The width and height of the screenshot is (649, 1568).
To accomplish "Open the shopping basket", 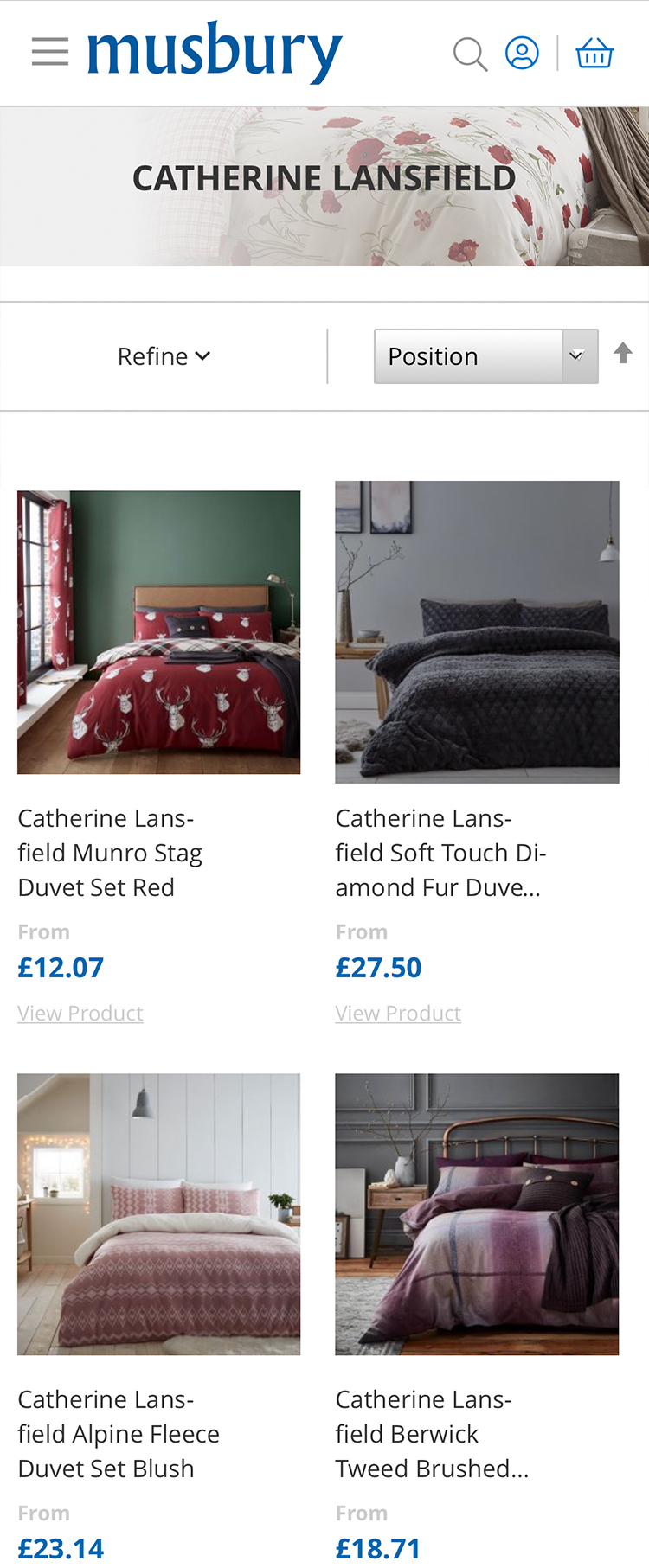I will [594, 53].
